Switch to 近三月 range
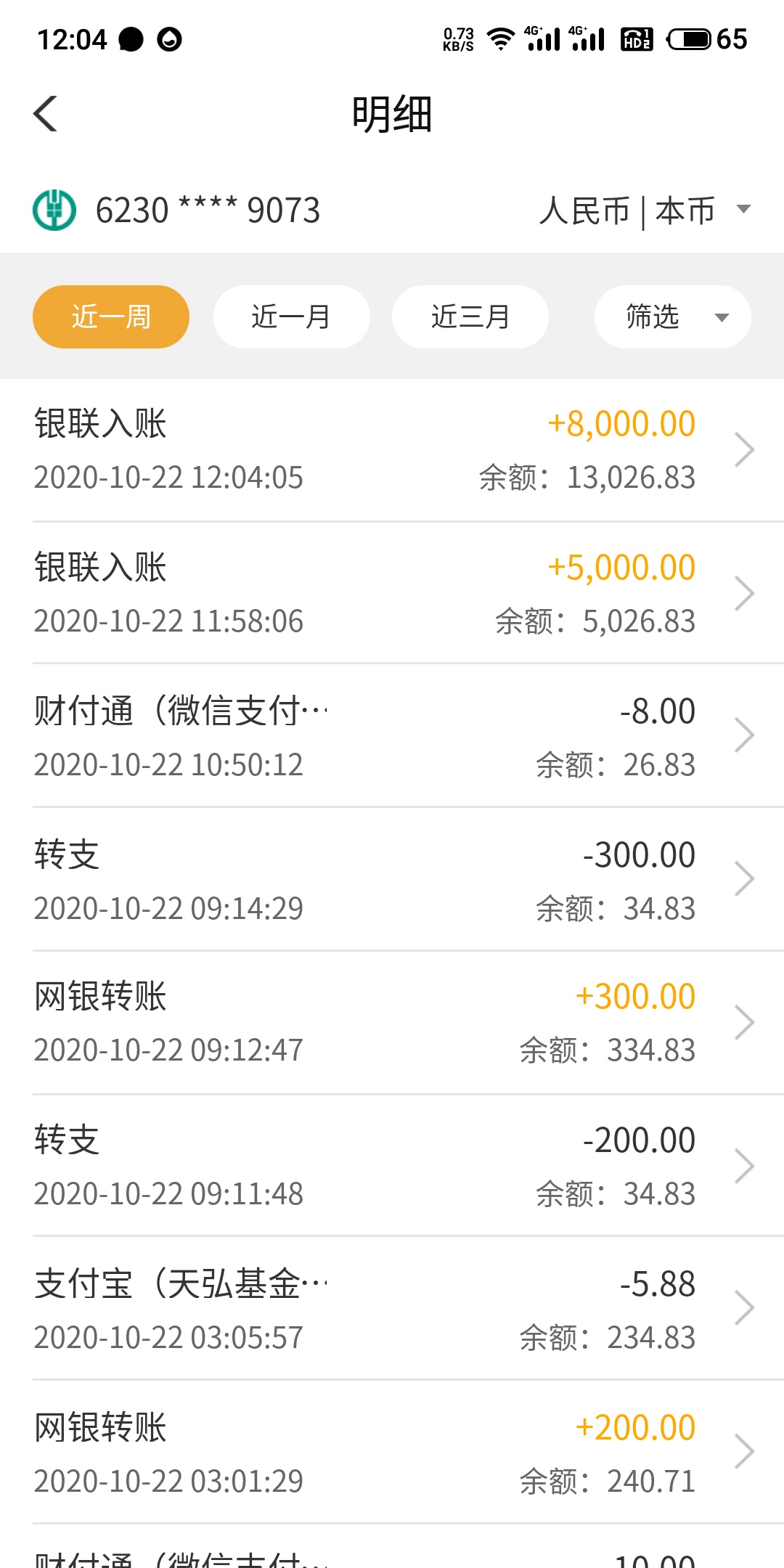 tap(470, 317)
